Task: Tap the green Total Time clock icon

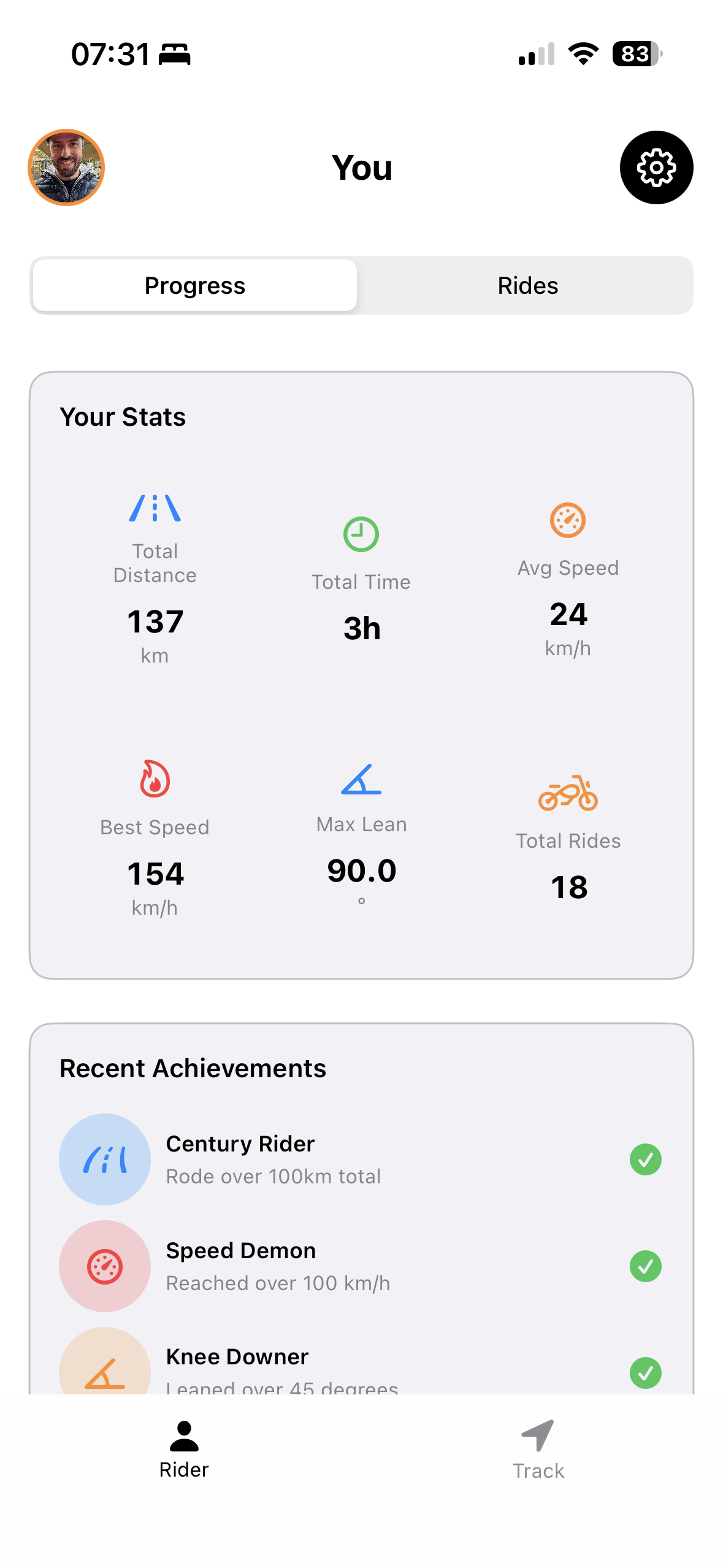Action: pos(361,534)
